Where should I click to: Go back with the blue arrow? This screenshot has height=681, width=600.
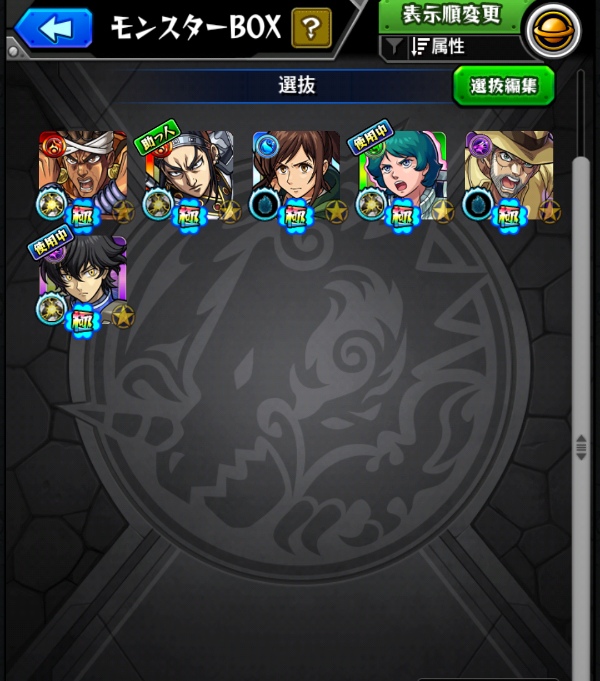(52, 28)
